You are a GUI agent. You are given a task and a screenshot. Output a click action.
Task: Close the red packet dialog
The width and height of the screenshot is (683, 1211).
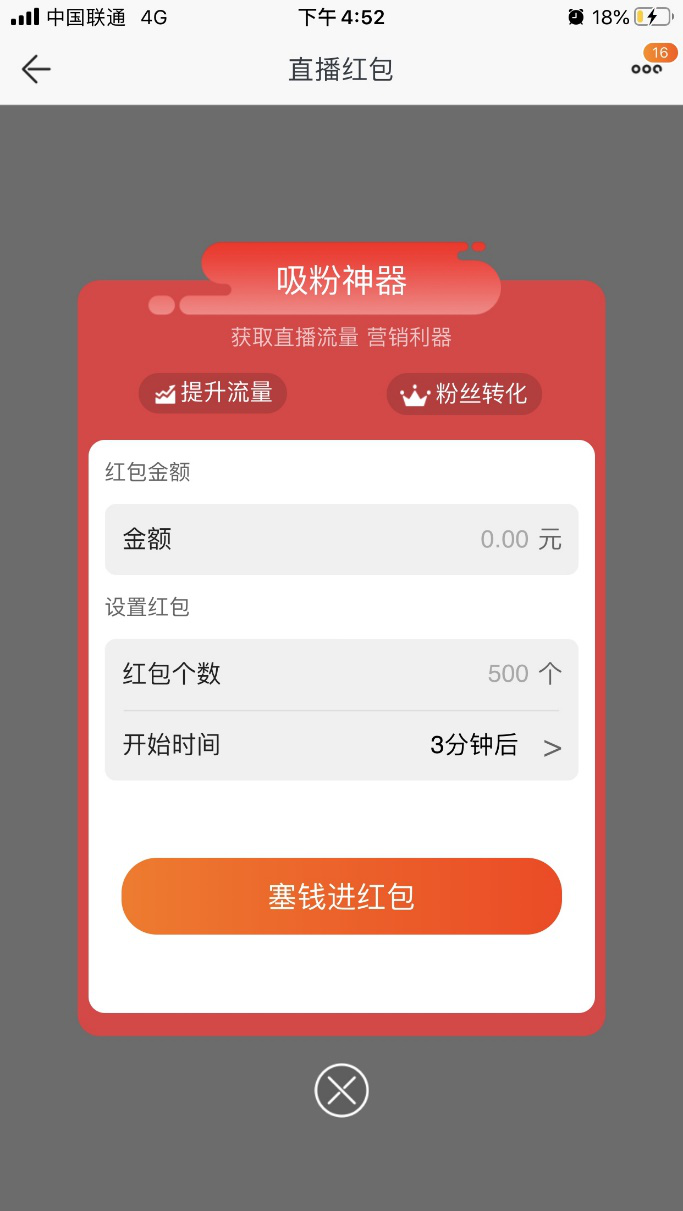(x=341, y=1090)
